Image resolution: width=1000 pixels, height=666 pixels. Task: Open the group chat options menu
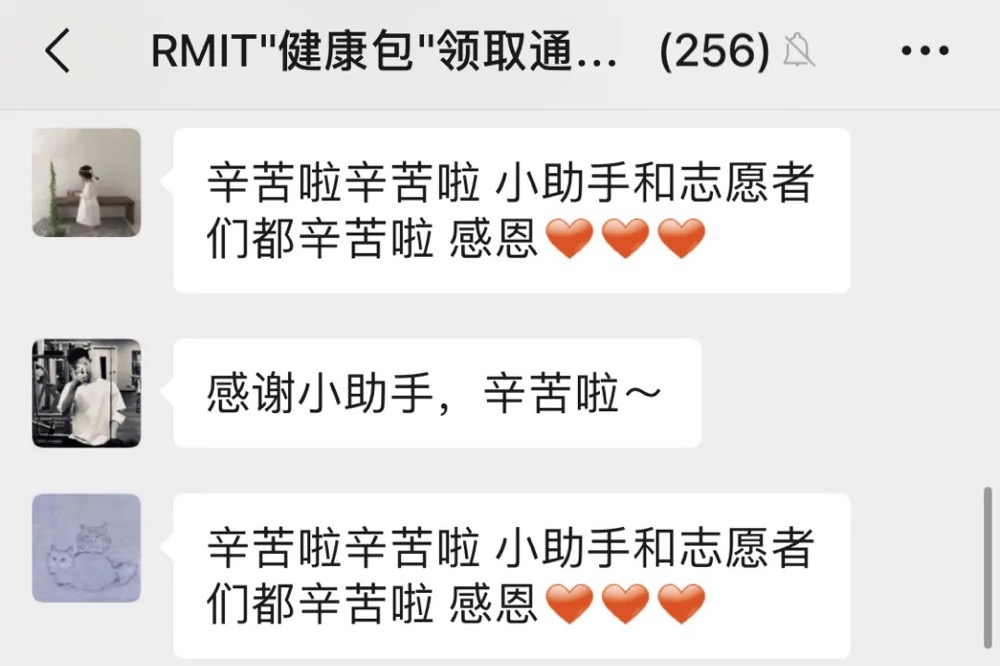[x=924, y=51]
